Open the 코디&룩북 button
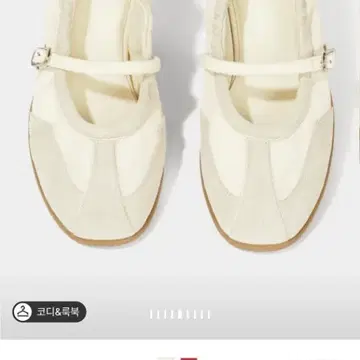360x360 pixels. [49, 312]
